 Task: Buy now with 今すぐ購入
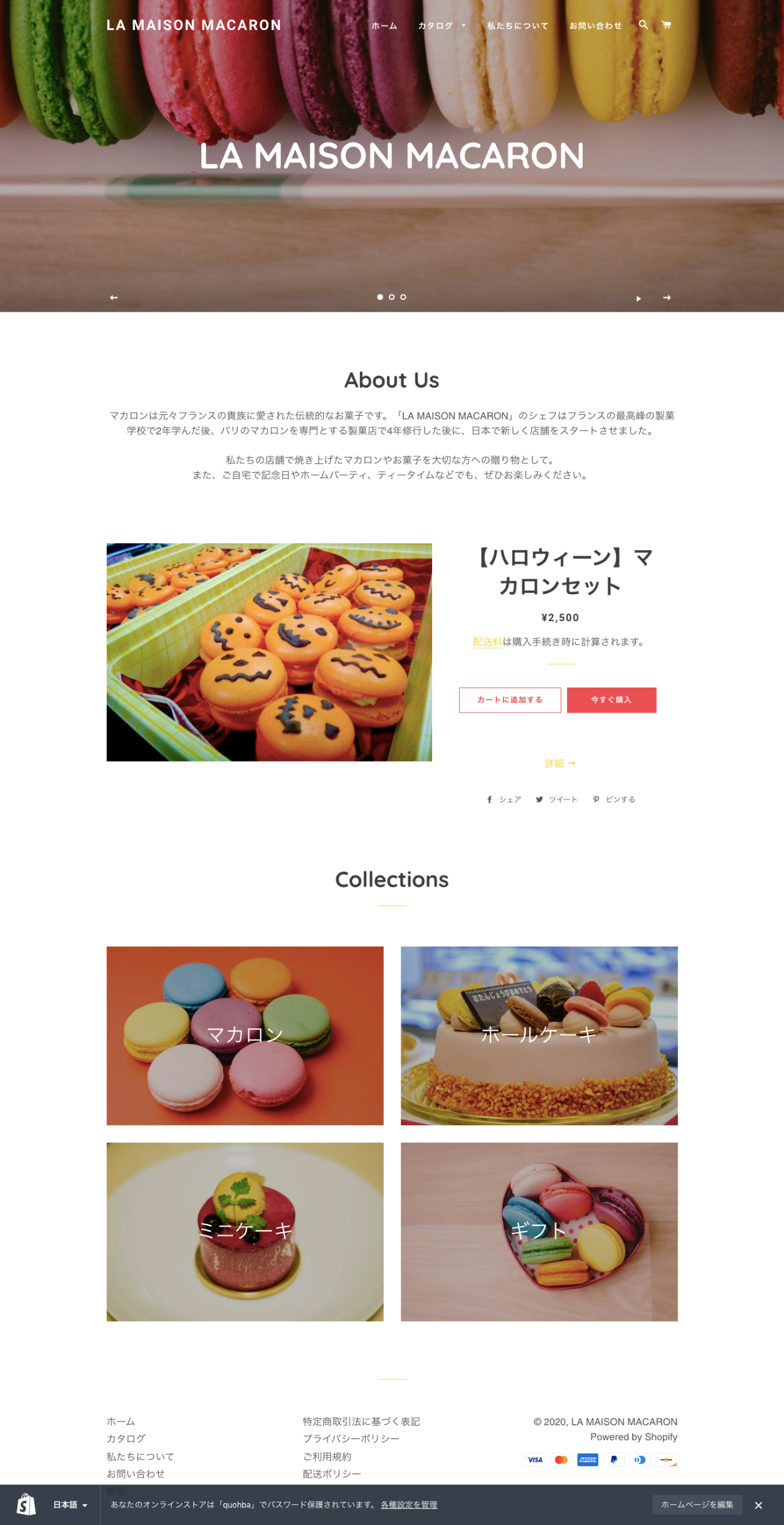pyautogui.click(x=611, y=700)
